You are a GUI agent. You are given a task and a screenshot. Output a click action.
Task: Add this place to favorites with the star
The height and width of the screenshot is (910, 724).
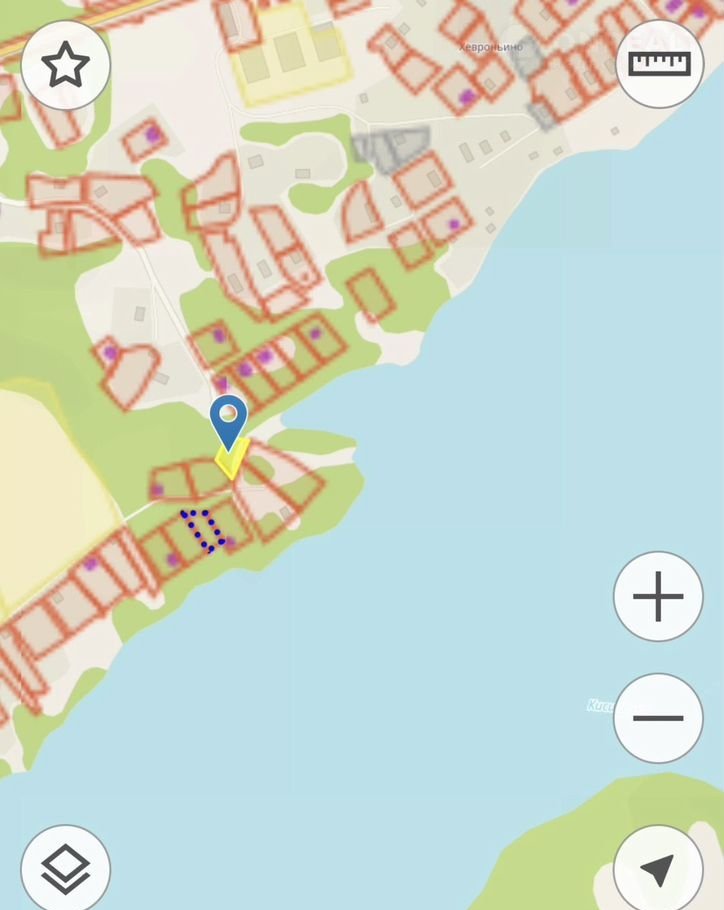[x=65, y=65]
